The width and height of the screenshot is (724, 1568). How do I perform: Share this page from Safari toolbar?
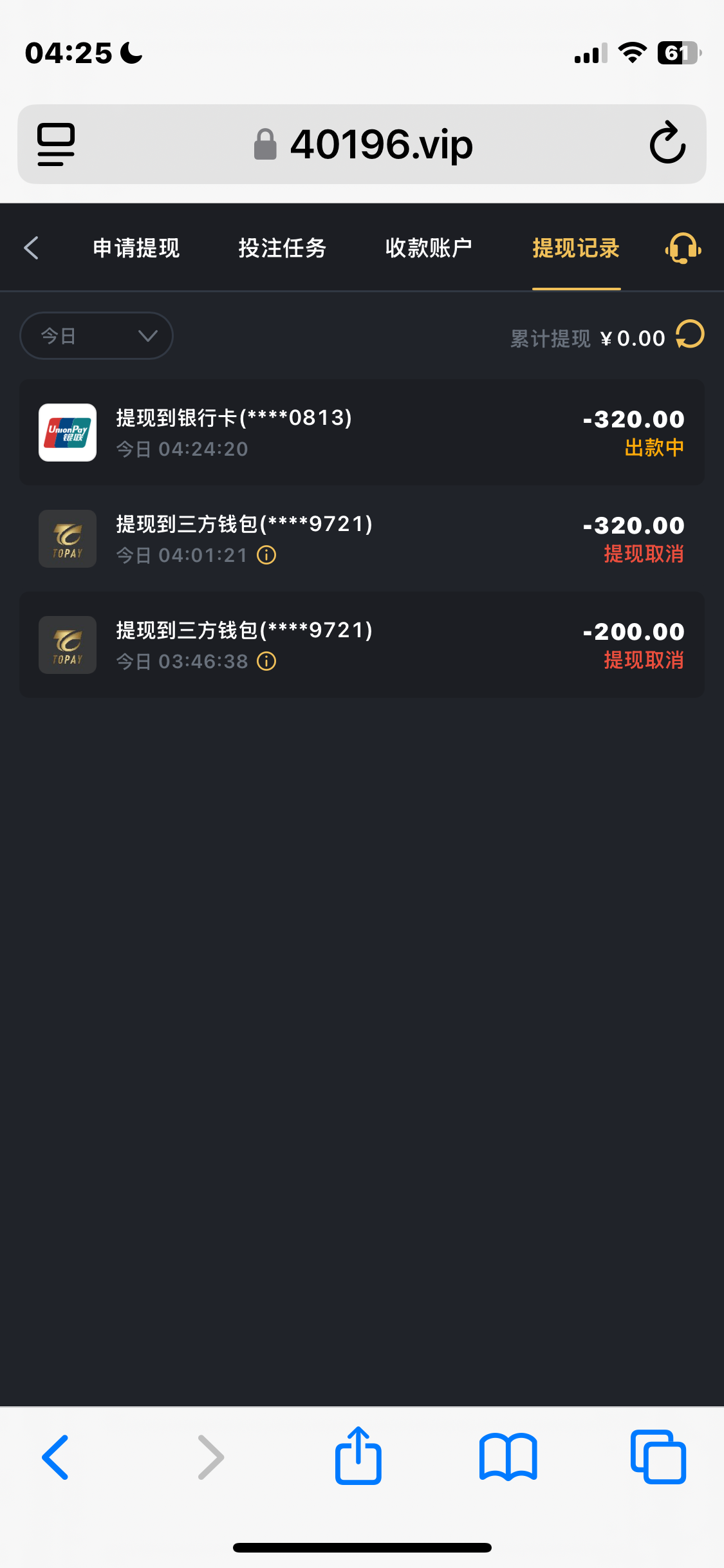358,1456
